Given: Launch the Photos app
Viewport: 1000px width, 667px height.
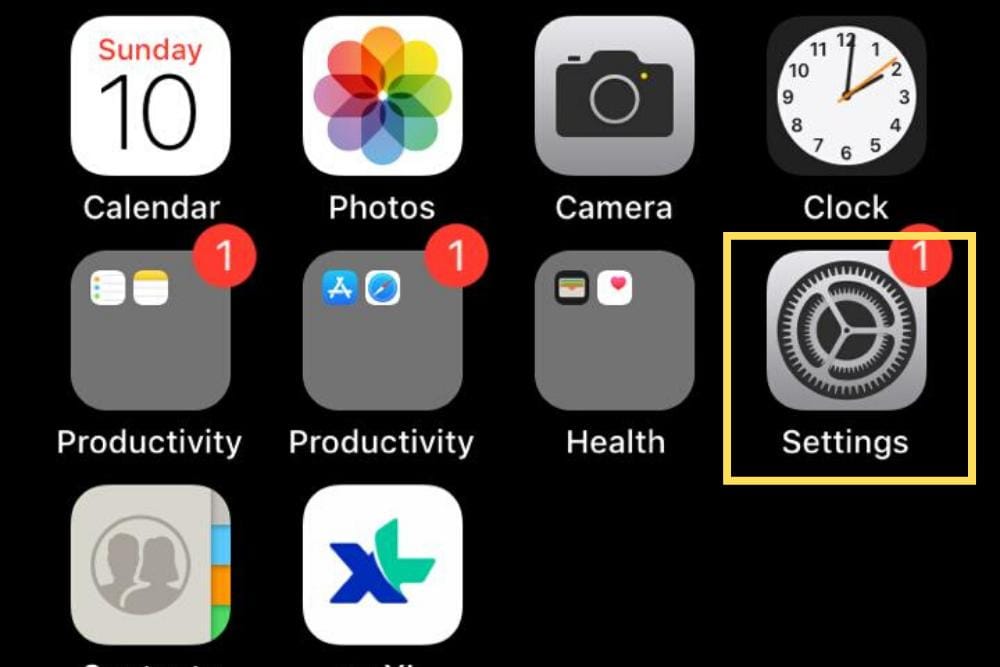Looking at the screenshot, I should (x=382, y=96).
